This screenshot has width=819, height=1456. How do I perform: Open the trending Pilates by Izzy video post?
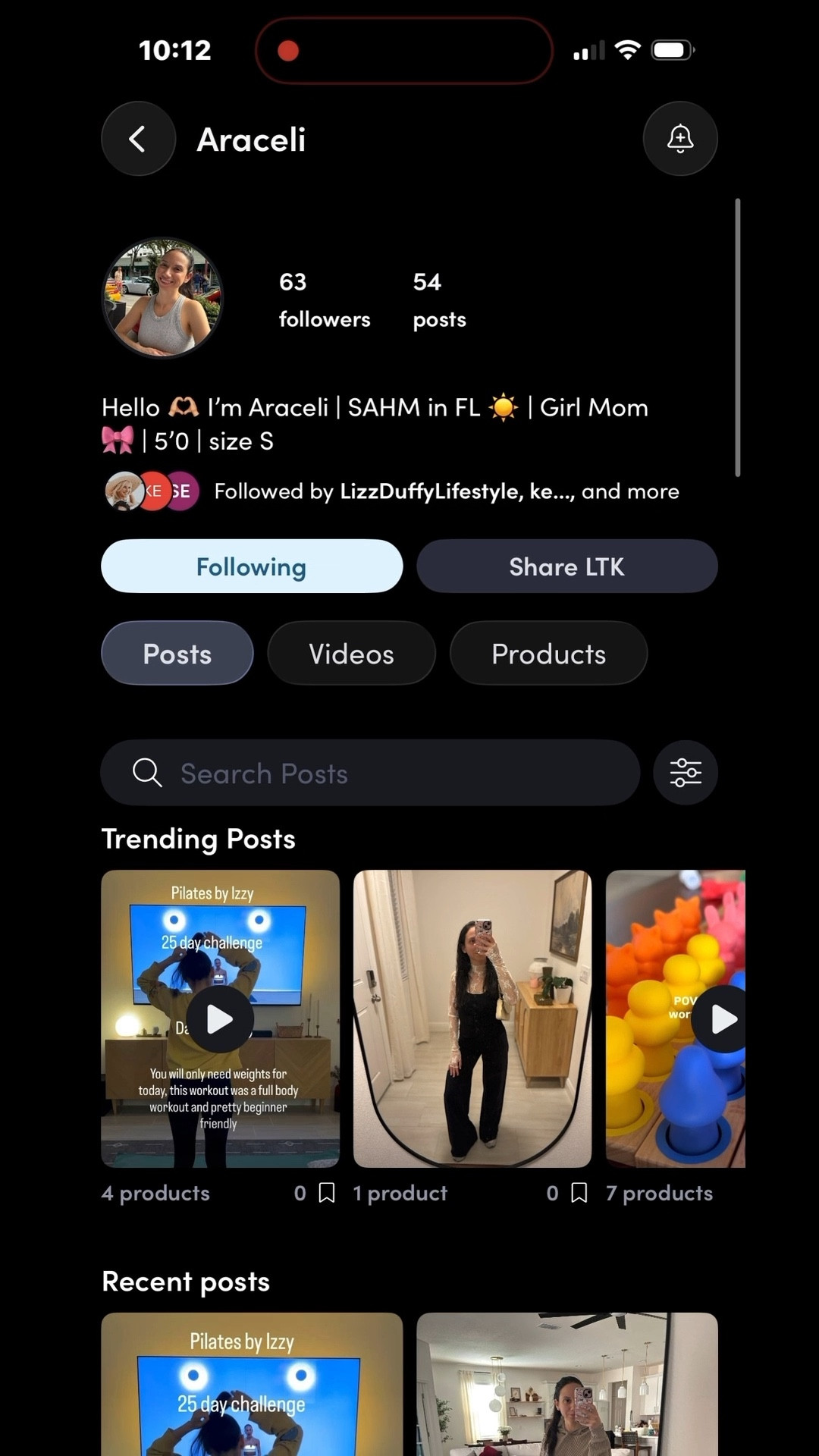(x=220, y=1018)
